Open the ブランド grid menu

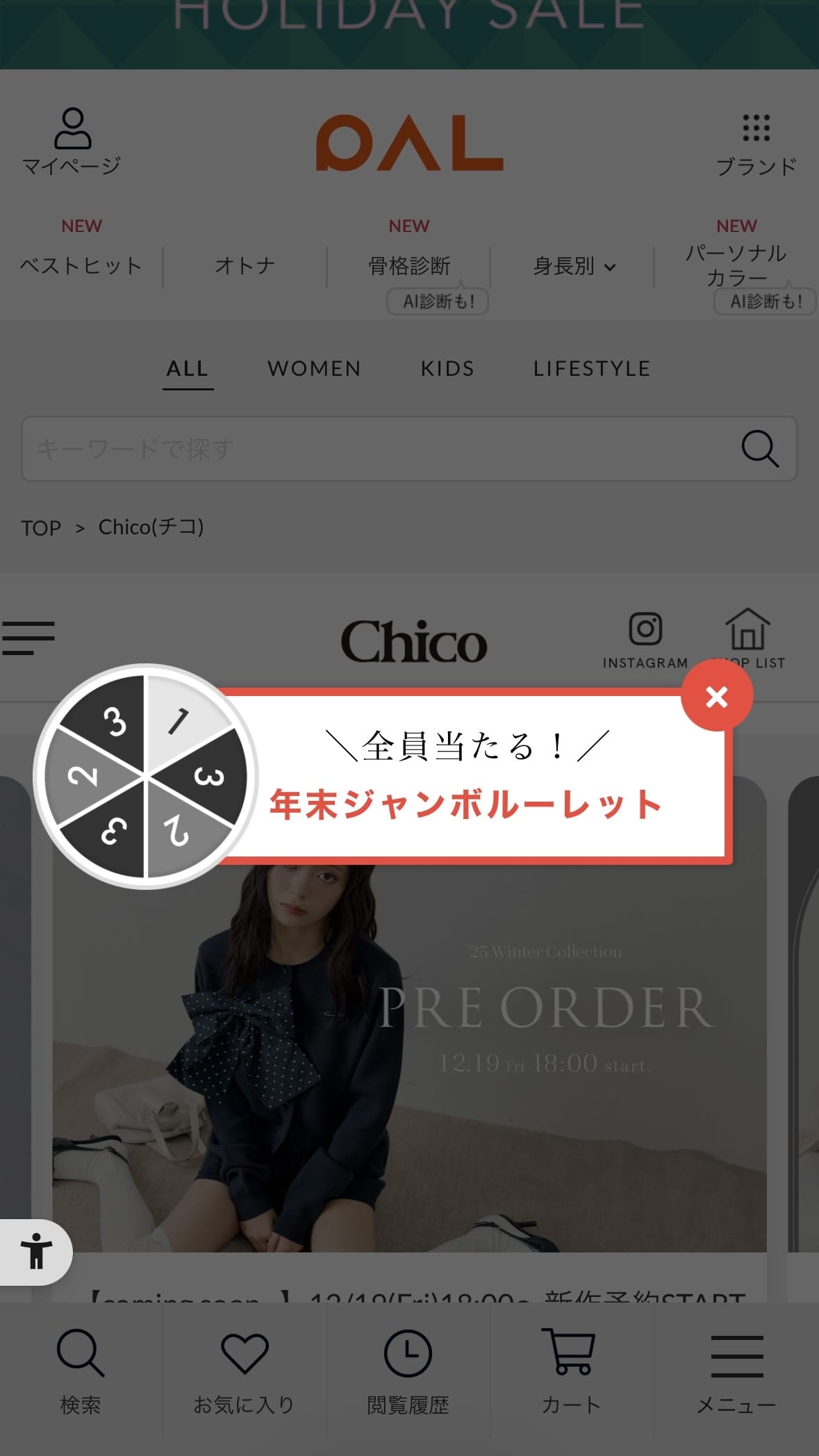coord(756,144)
